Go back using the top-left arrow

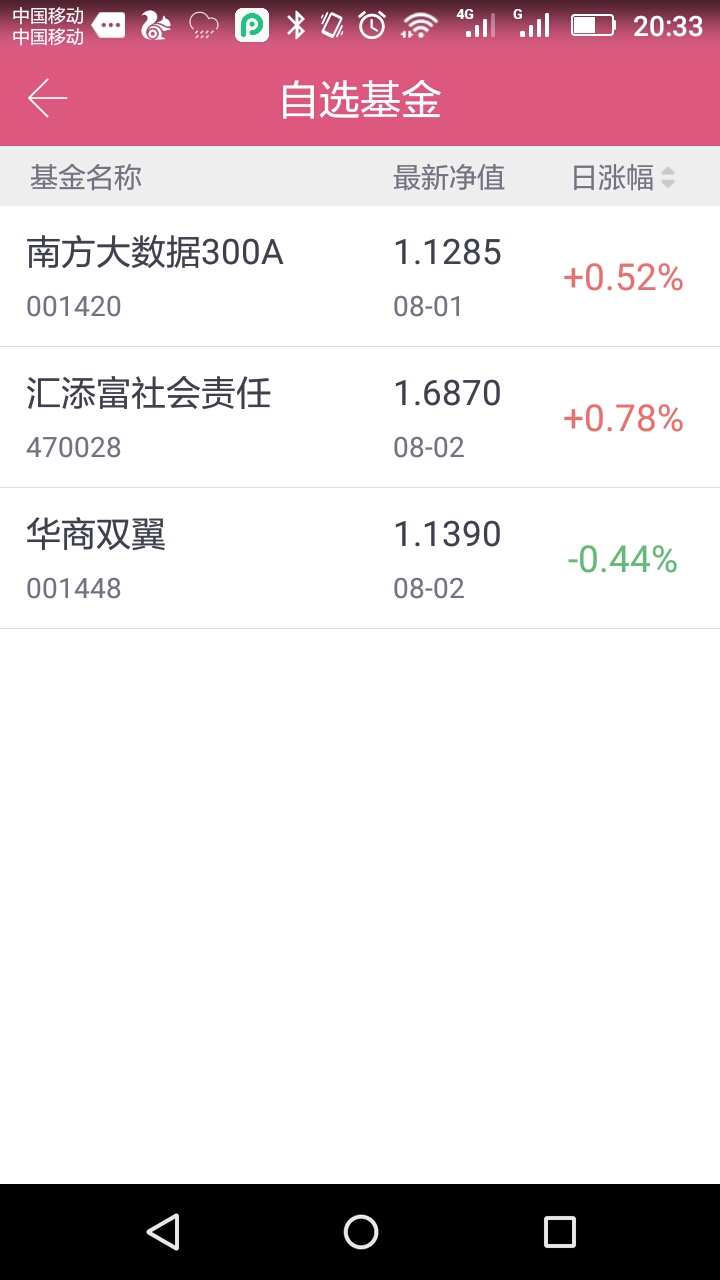pos(47,99)
